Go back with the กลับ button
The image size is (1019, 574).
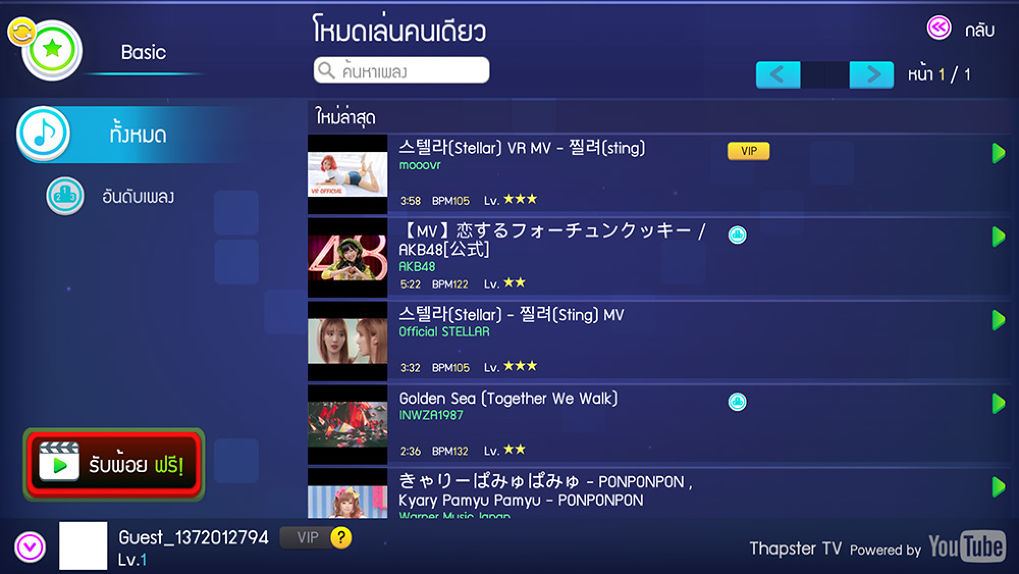pos(960,29)
